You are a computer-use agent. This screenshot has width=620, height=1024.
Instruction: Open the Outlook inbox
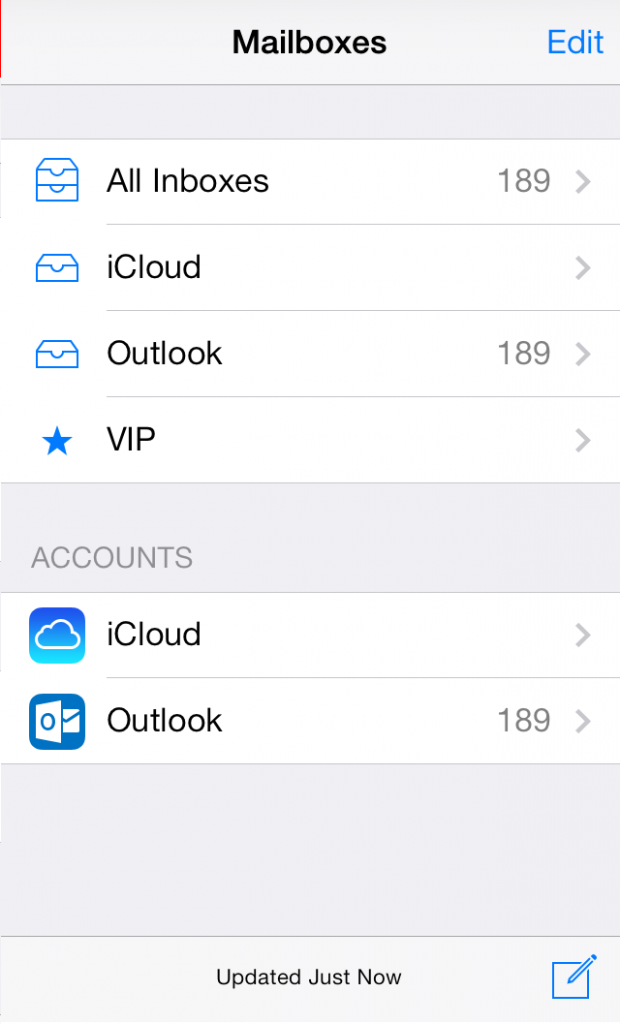pos(310,353)
